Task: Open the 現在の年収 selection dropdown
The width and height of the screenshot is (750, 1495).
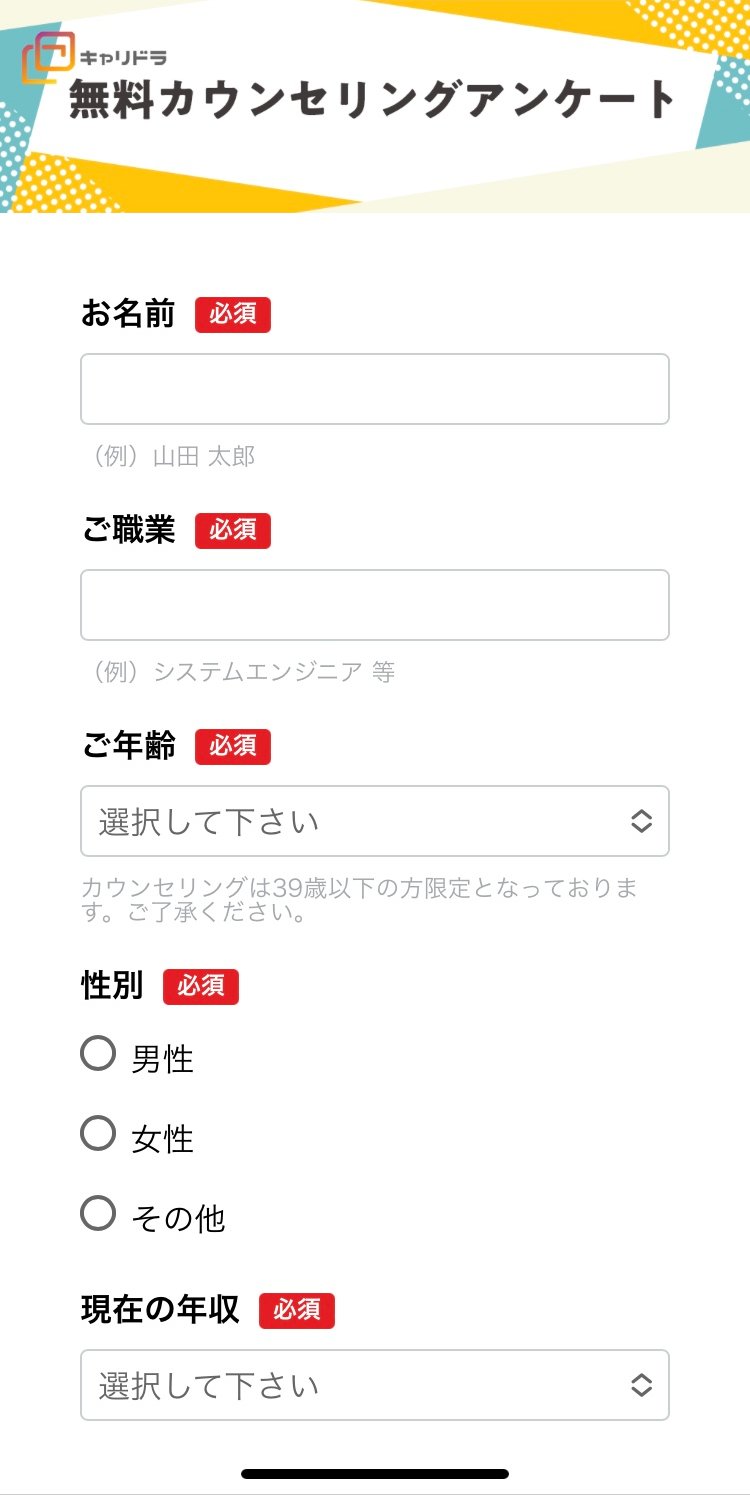Action: pyautogui.click(x=375, y=1385)
